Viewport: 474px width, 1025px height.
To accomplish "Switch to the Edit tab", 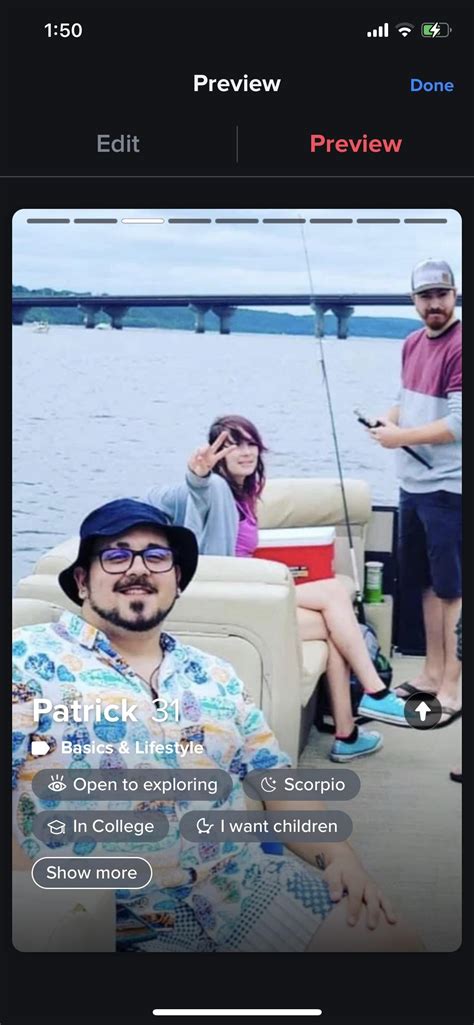I will coord(118,144).
